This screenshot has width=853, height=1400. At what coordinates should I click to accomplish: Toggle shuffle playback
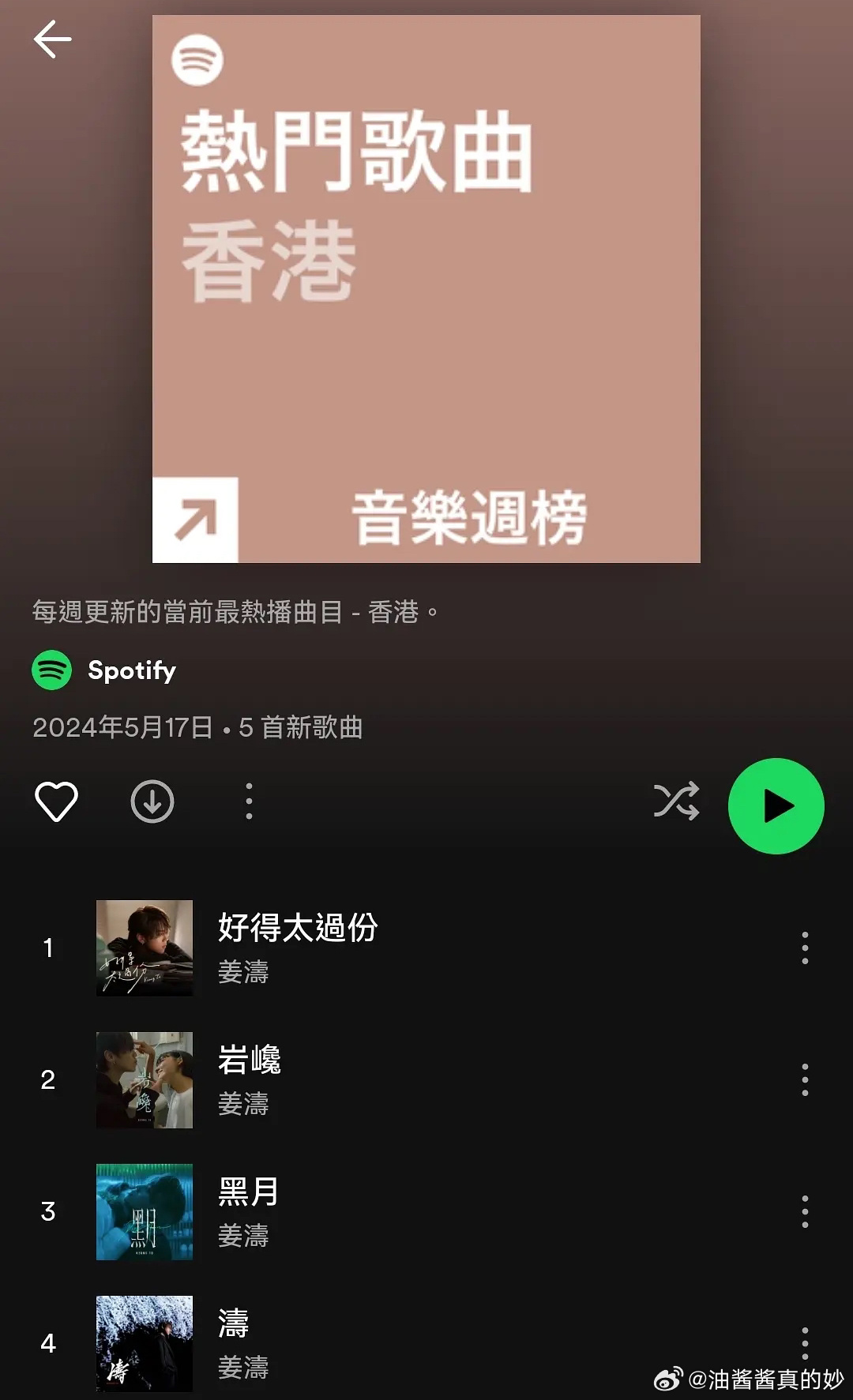tap(677, 801)
